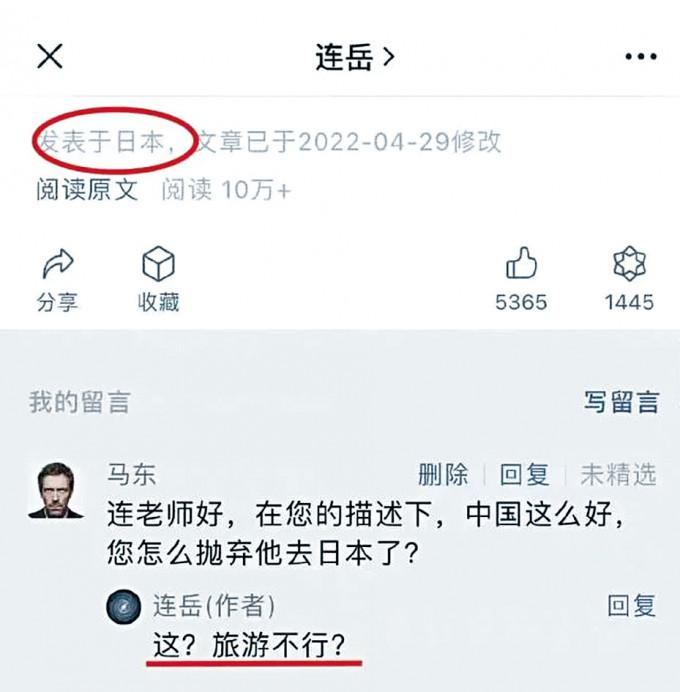Tap the 在看 icon showing 1445

click(x=629, y=265)
